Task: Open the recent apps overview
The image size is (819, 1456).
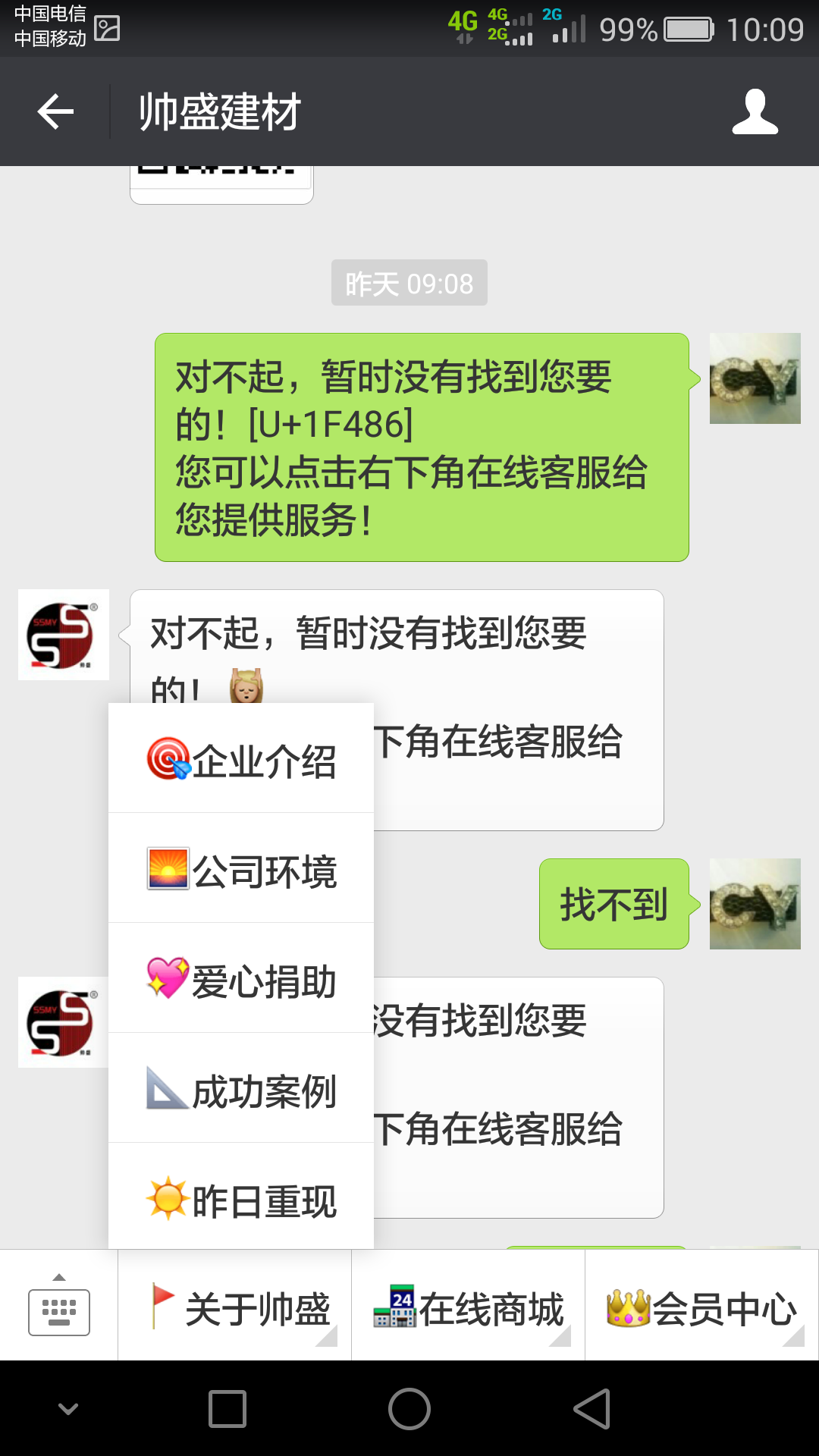Action: [x=227, y=1409]
